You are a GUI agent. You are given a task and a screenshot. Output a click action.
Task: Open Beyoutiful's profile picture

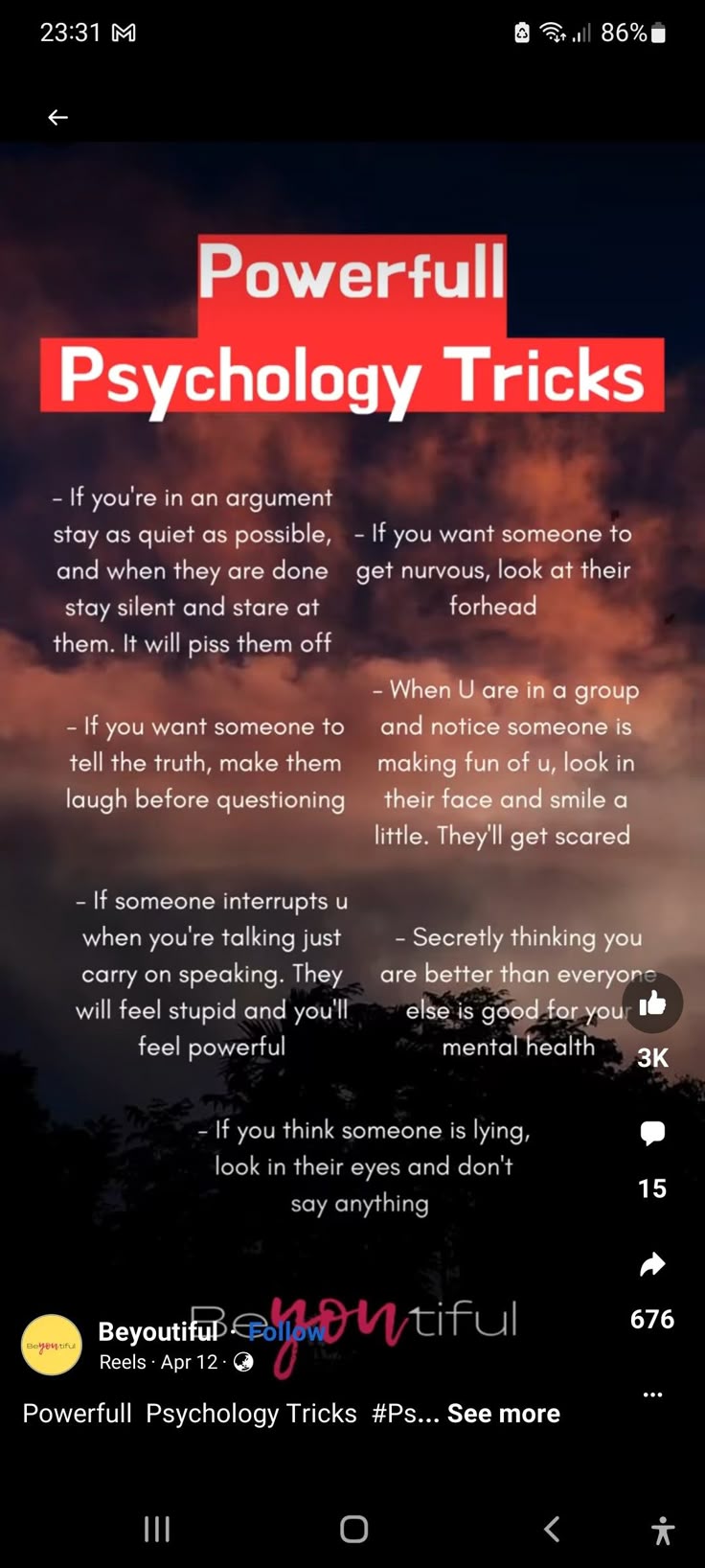coord(52,1345)
